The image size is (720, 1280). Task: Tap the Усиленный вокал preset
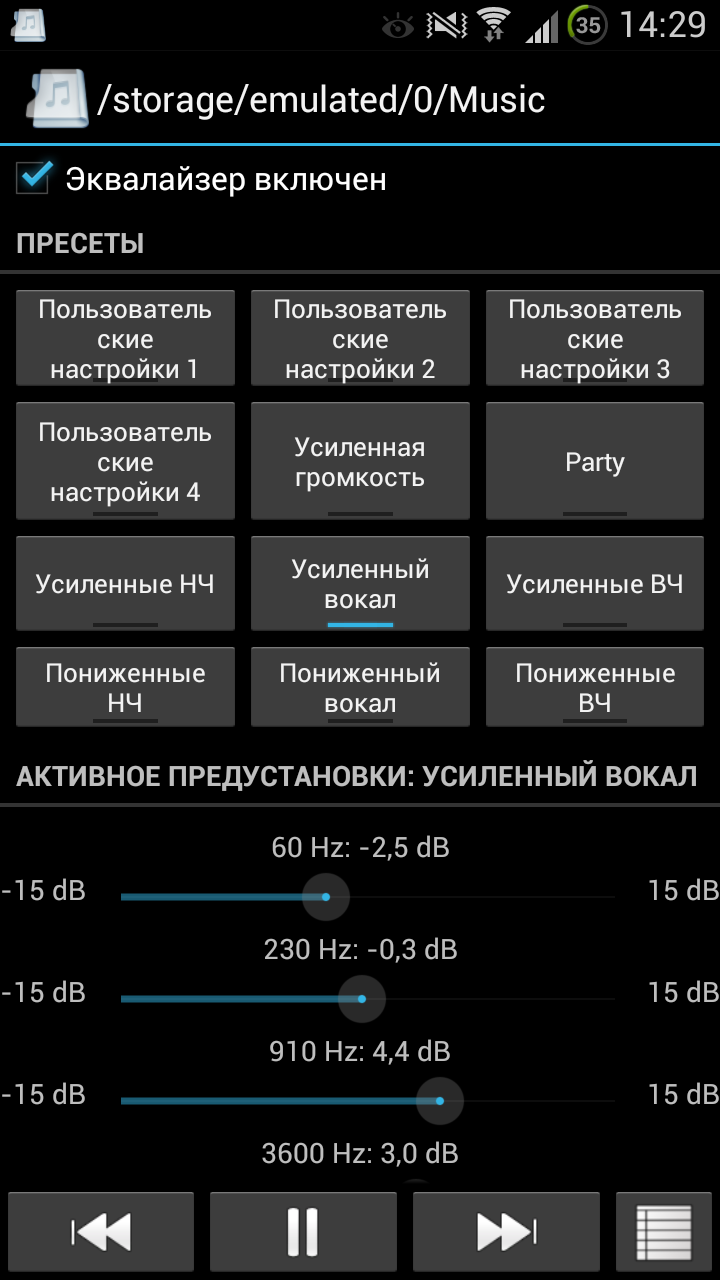360,584
